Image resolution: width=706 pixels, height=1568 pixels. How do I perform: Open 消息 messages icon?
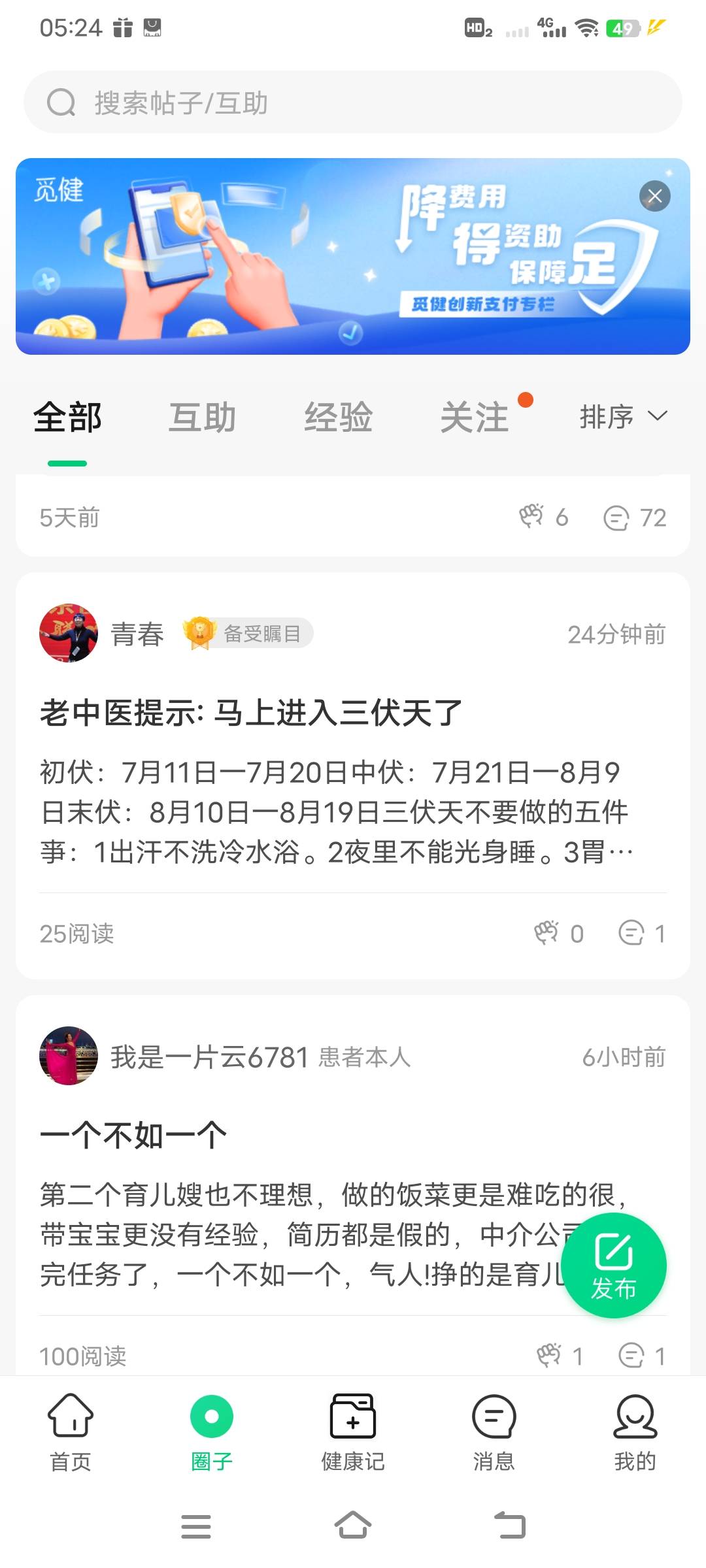[494, 1432]
